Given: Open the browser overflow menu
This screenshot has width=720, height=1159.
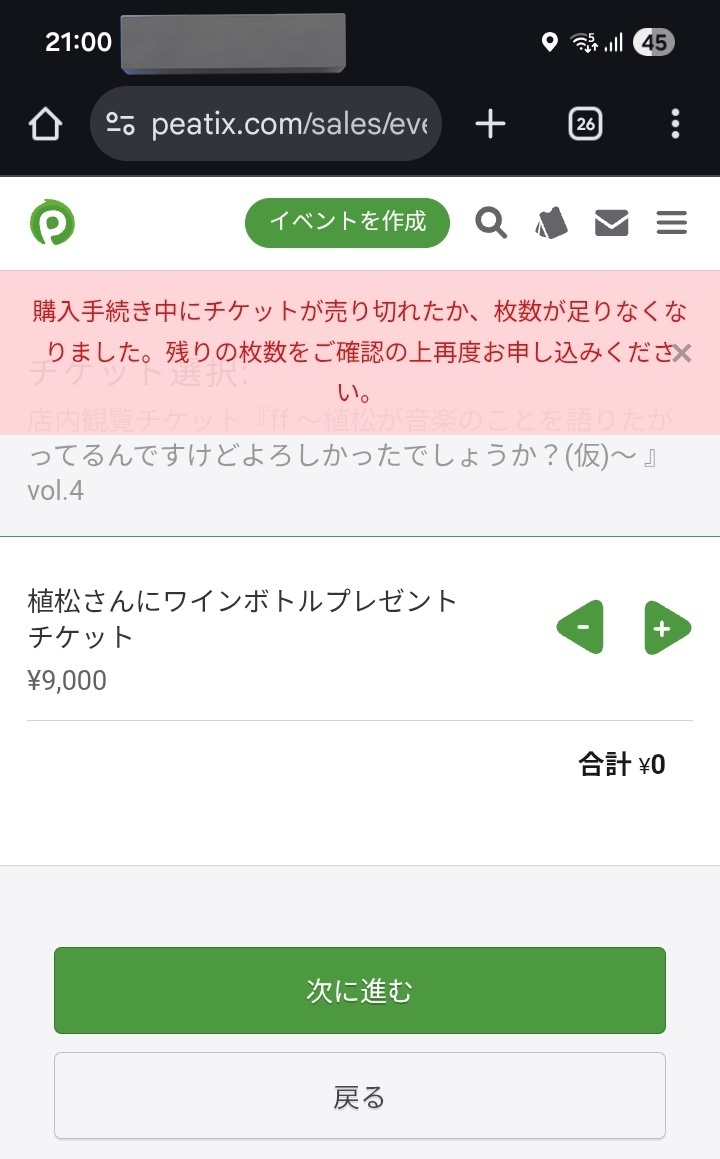Looking at the screenshot, I should (x=675, y=125).
